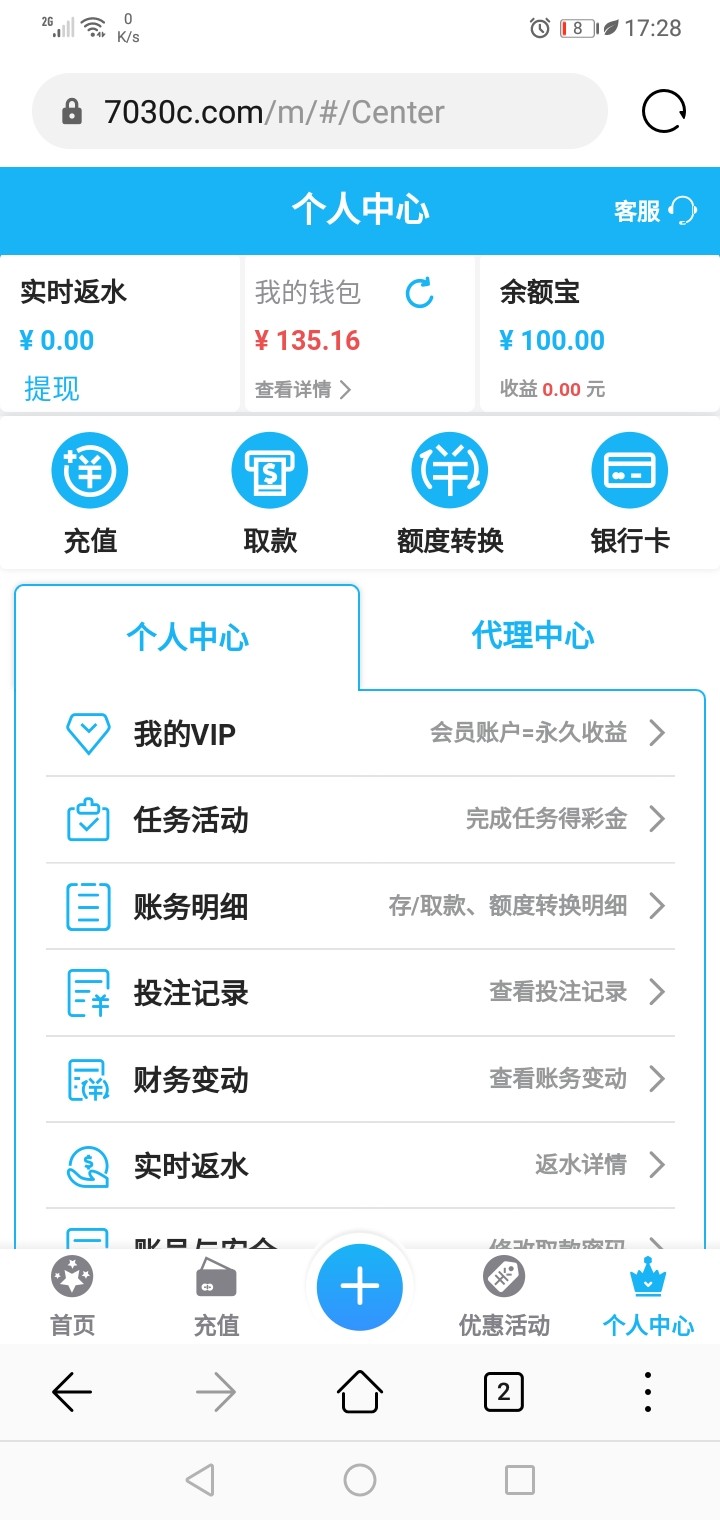Open the 实时返水 rebate details row
The height and width of the screenshot is (1520, 720).
pos(360,1166)
